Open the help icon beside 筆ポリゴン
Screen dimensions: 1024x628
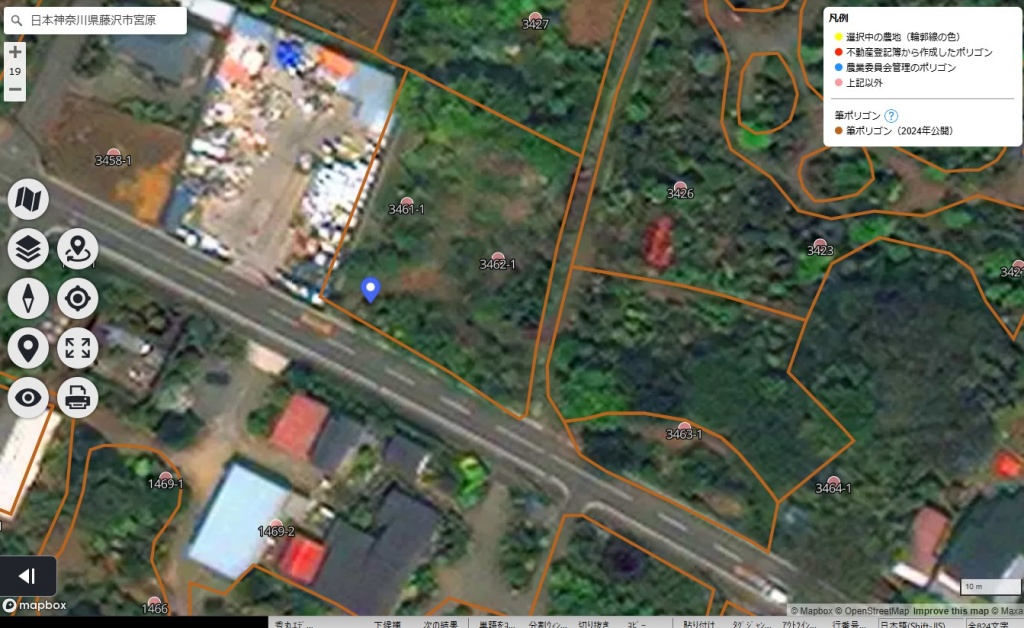pos(891,116)
